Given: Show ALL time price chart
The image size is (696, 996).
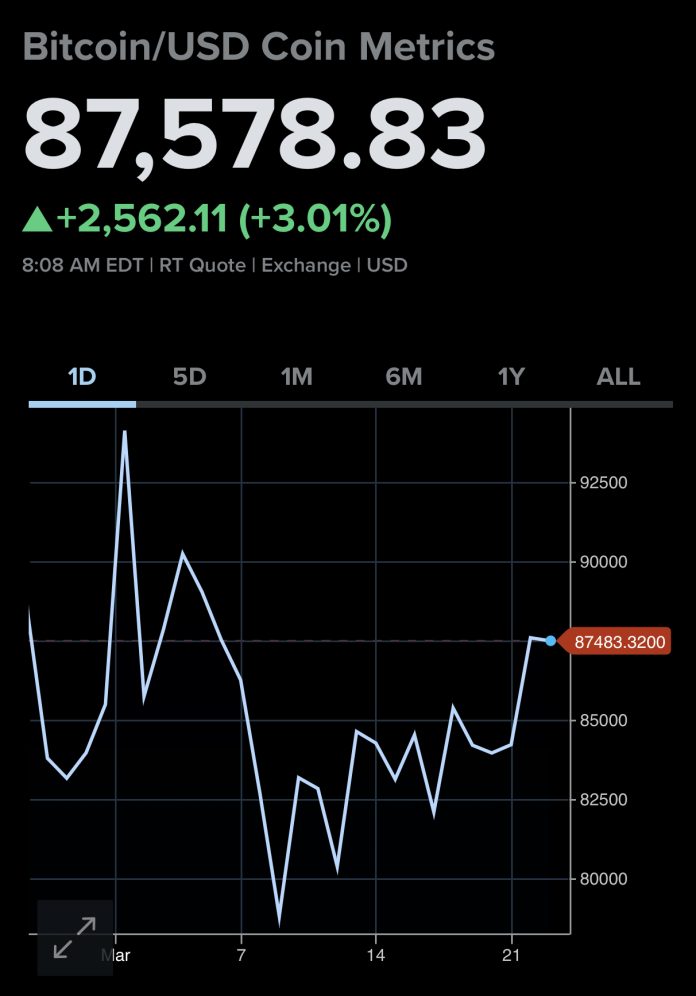Looking at the screenshot, I should click(618, 377).
